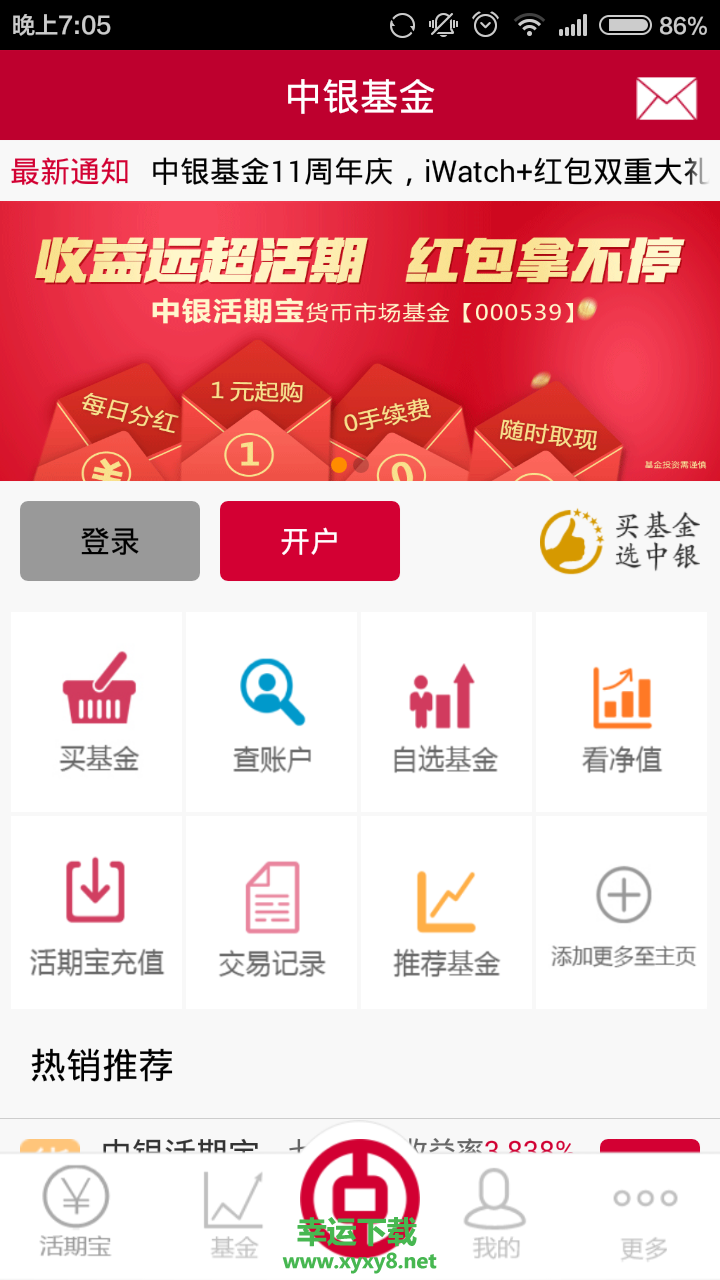
Task: Tap the 开户 button
Action: tap(310, 541)
